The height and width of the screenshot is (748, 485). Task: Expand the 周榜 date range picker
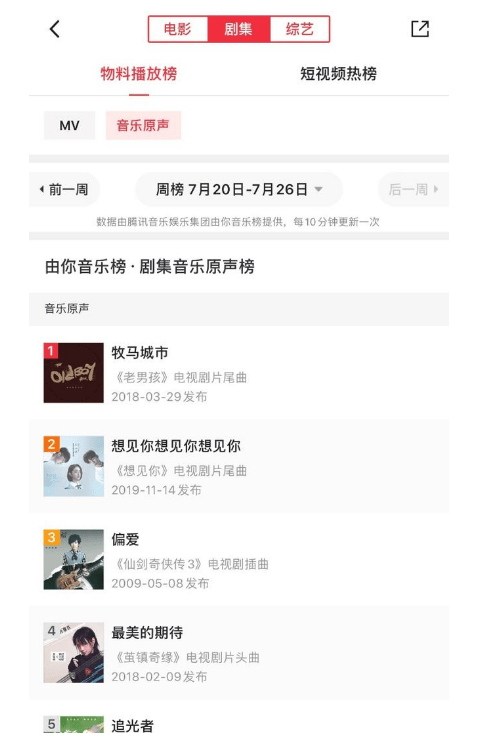click(x=239, y=189)
